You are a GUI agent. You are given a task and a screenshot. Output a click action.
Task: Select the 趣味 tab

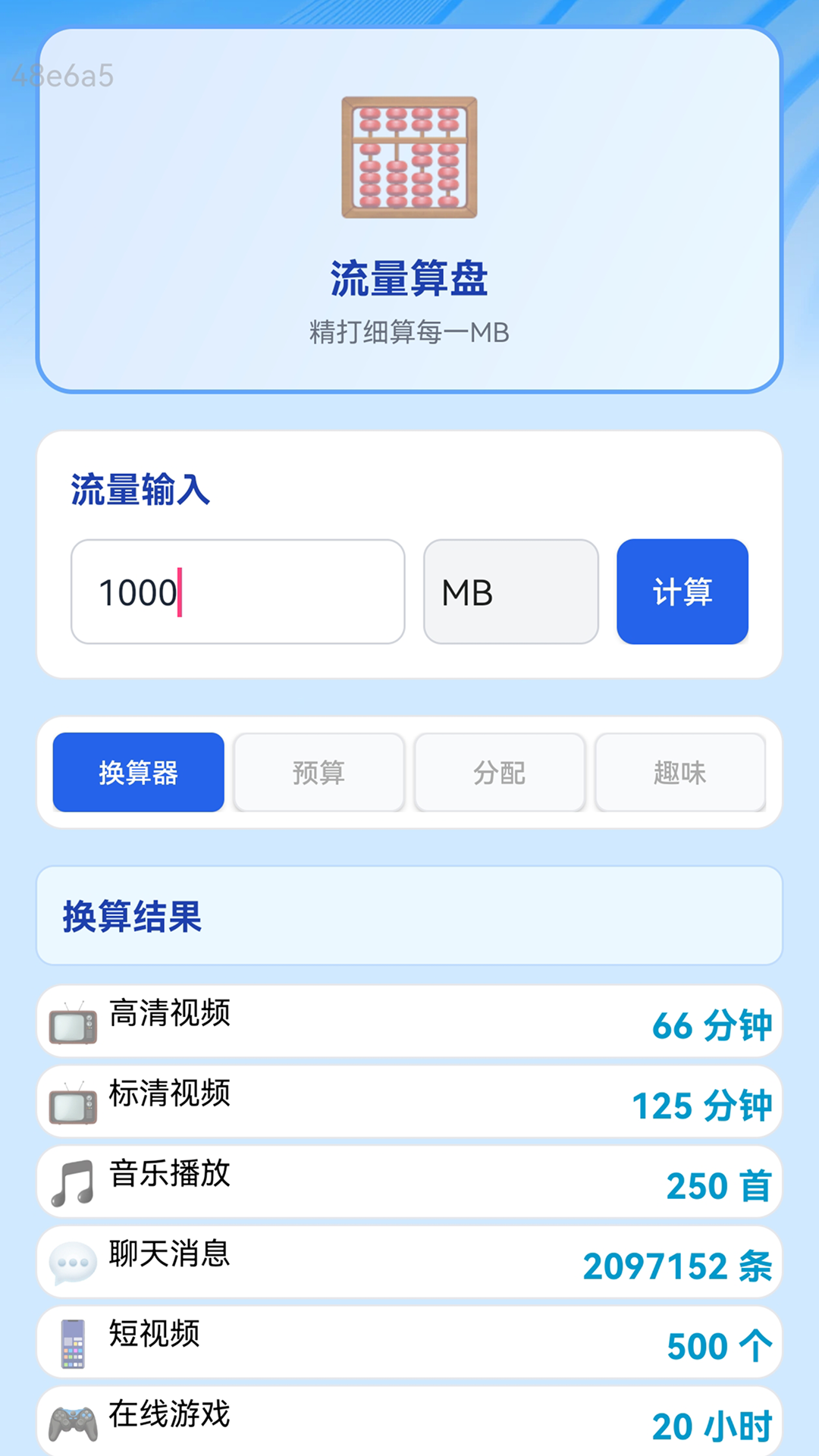[679, 772]
